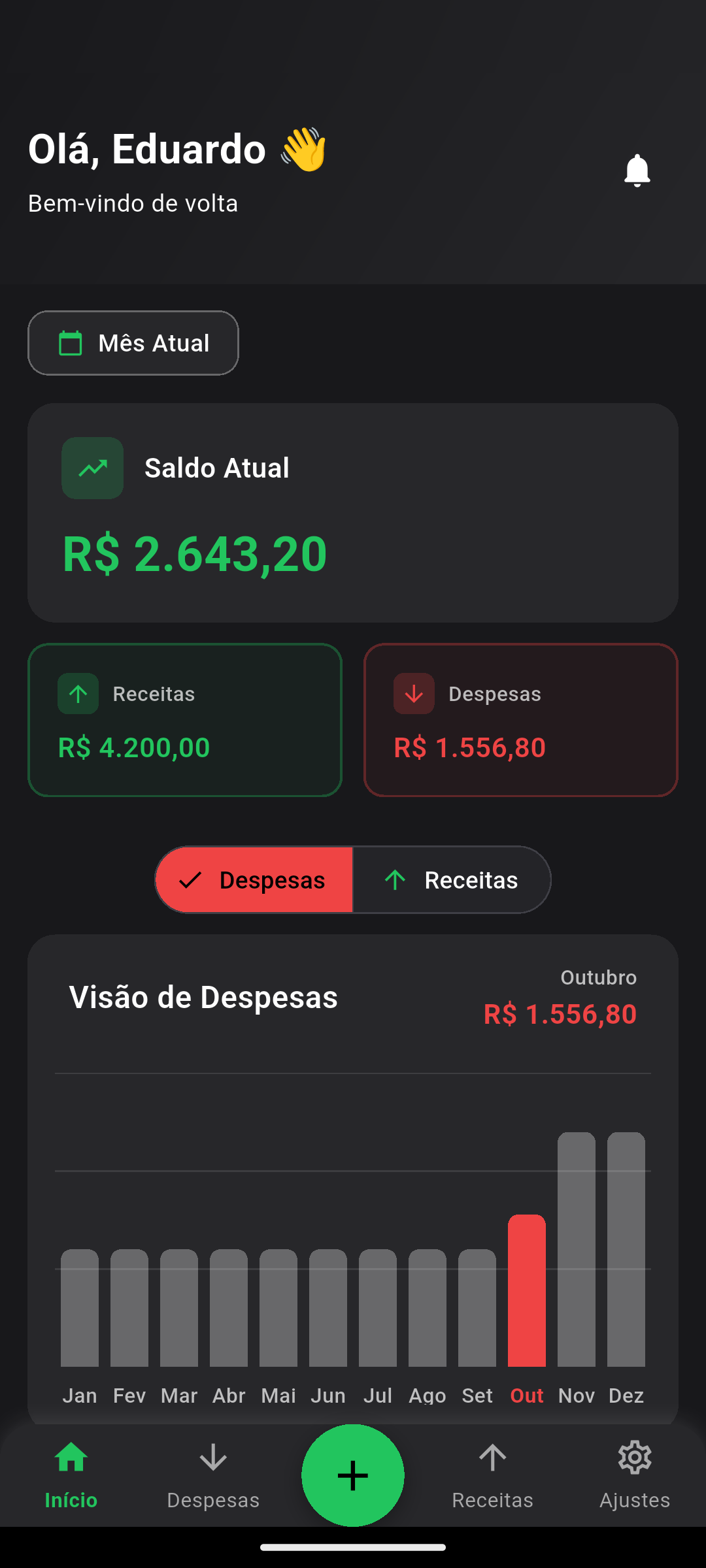Image resolution: width=706 pixels, height=1568 pixels.
Task: Switch the chart to Receitas
Action: 452,880
